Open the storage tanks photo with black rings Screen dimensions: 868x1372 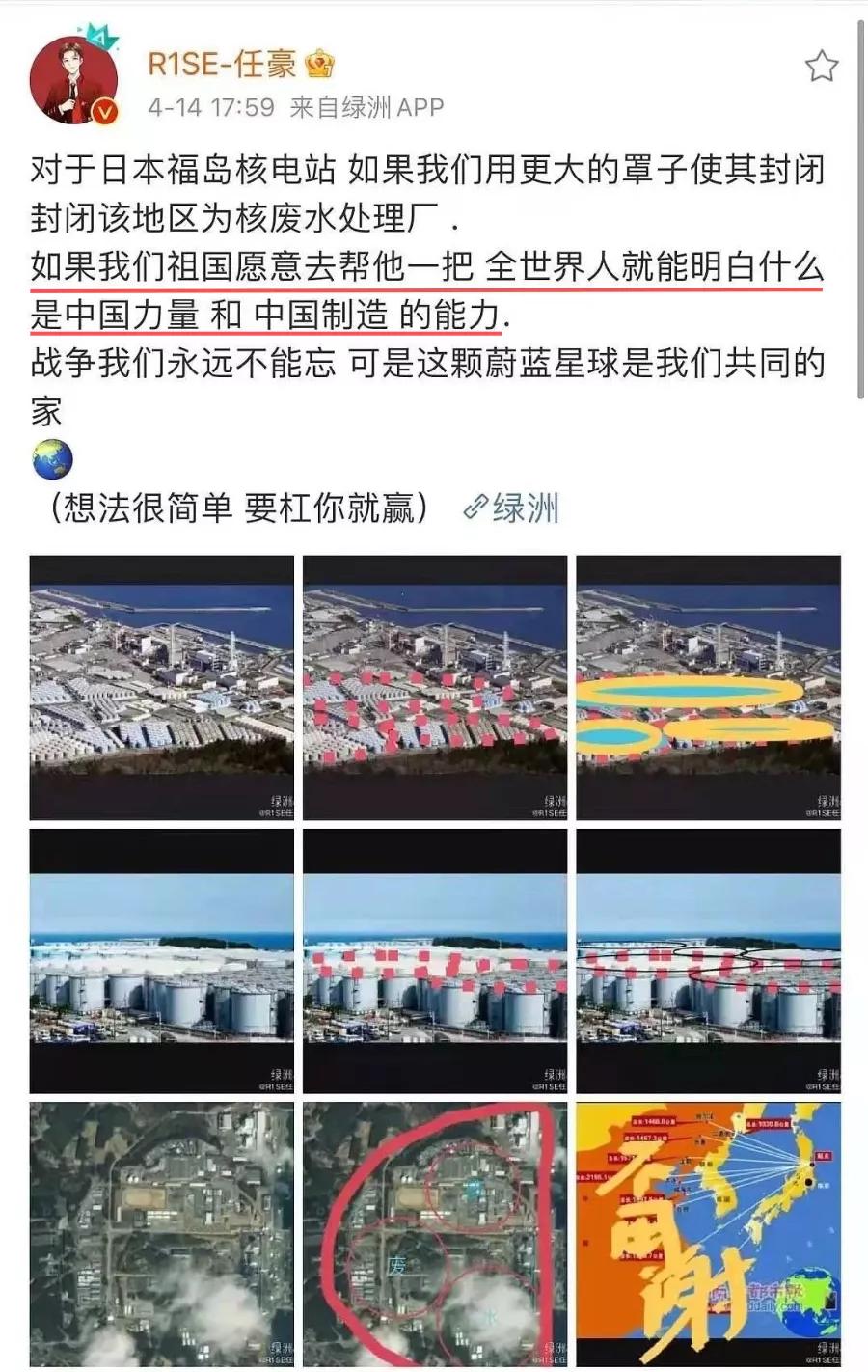tap(708, 960)
